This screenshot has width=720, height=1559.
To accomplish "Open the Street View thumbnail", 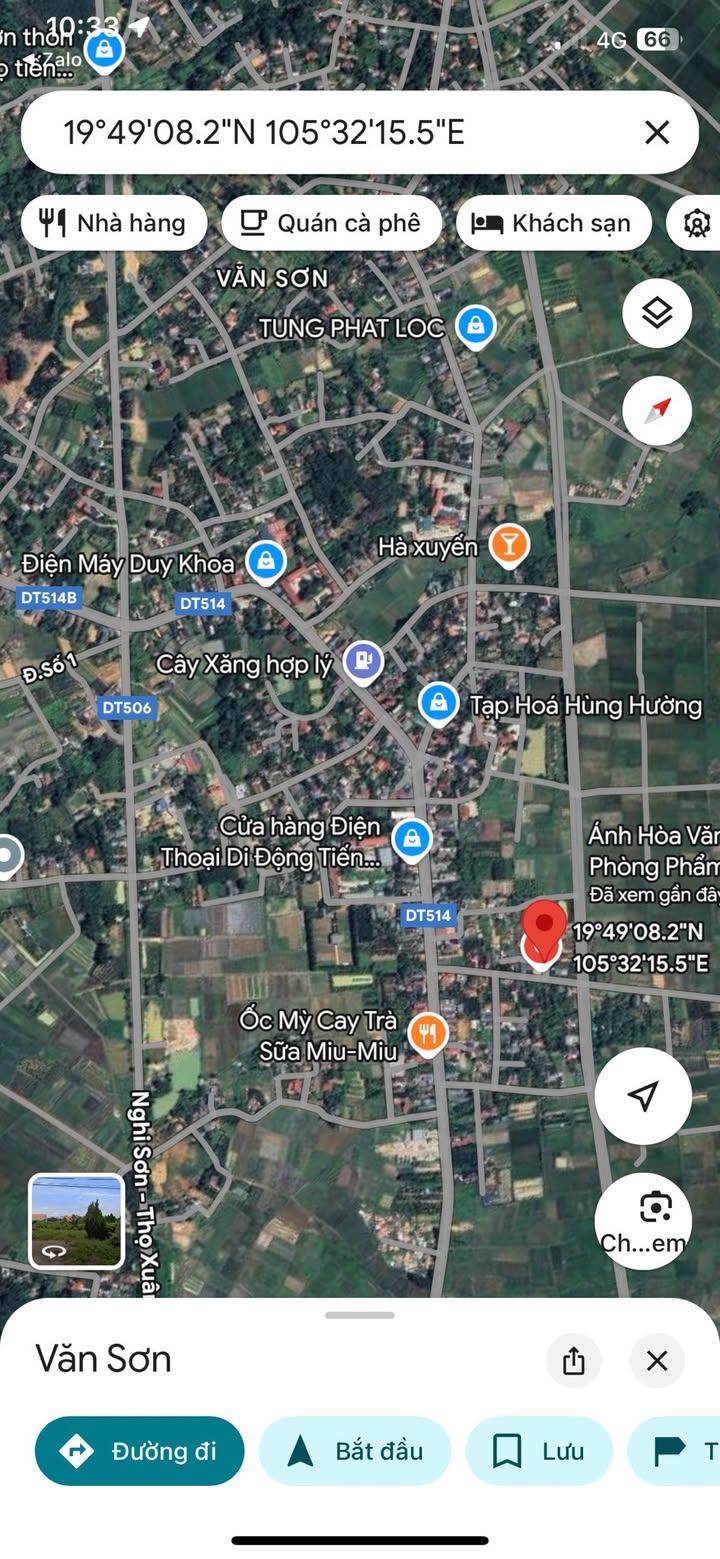I will pos(77,1221).
